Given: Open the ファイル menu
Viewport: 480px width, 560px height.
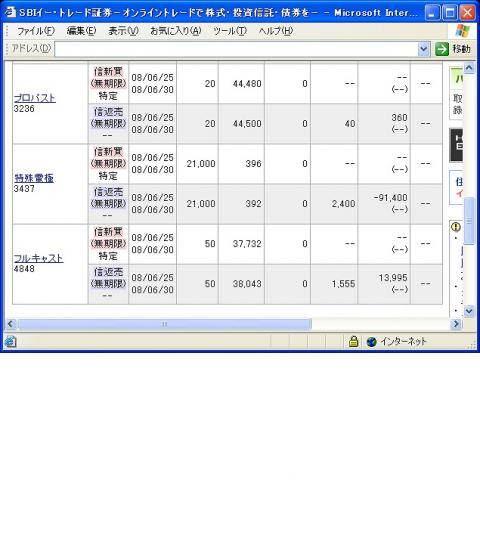Looking at the screenshot, I should [x=36, y=31].
